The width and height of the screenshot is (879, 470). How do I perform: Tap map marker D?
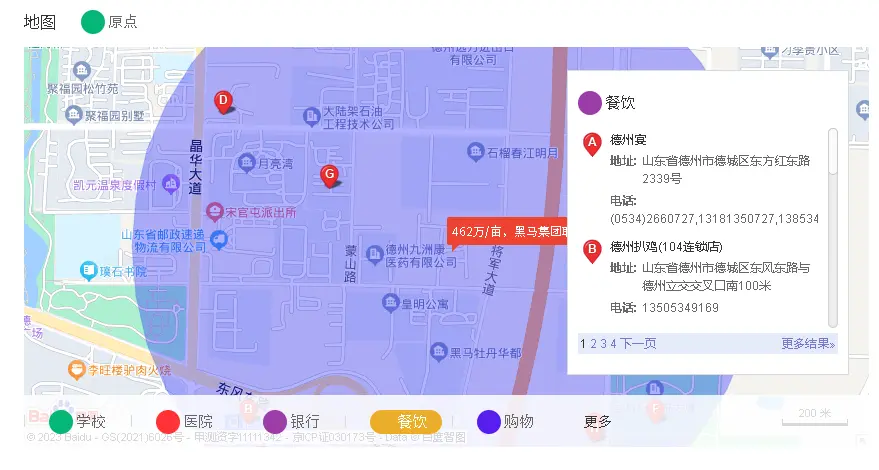point(223,100)
